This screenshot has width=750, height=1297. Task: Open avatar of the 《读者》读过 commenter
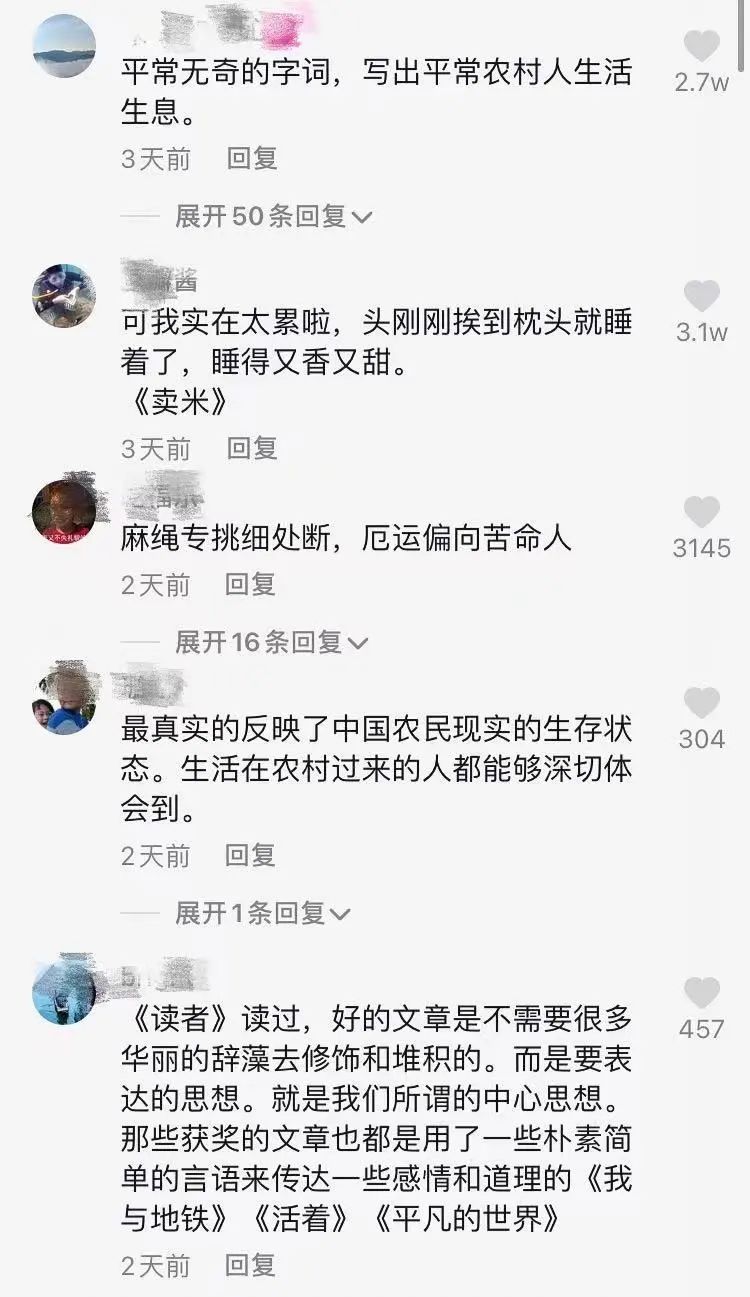coord(64,993)
